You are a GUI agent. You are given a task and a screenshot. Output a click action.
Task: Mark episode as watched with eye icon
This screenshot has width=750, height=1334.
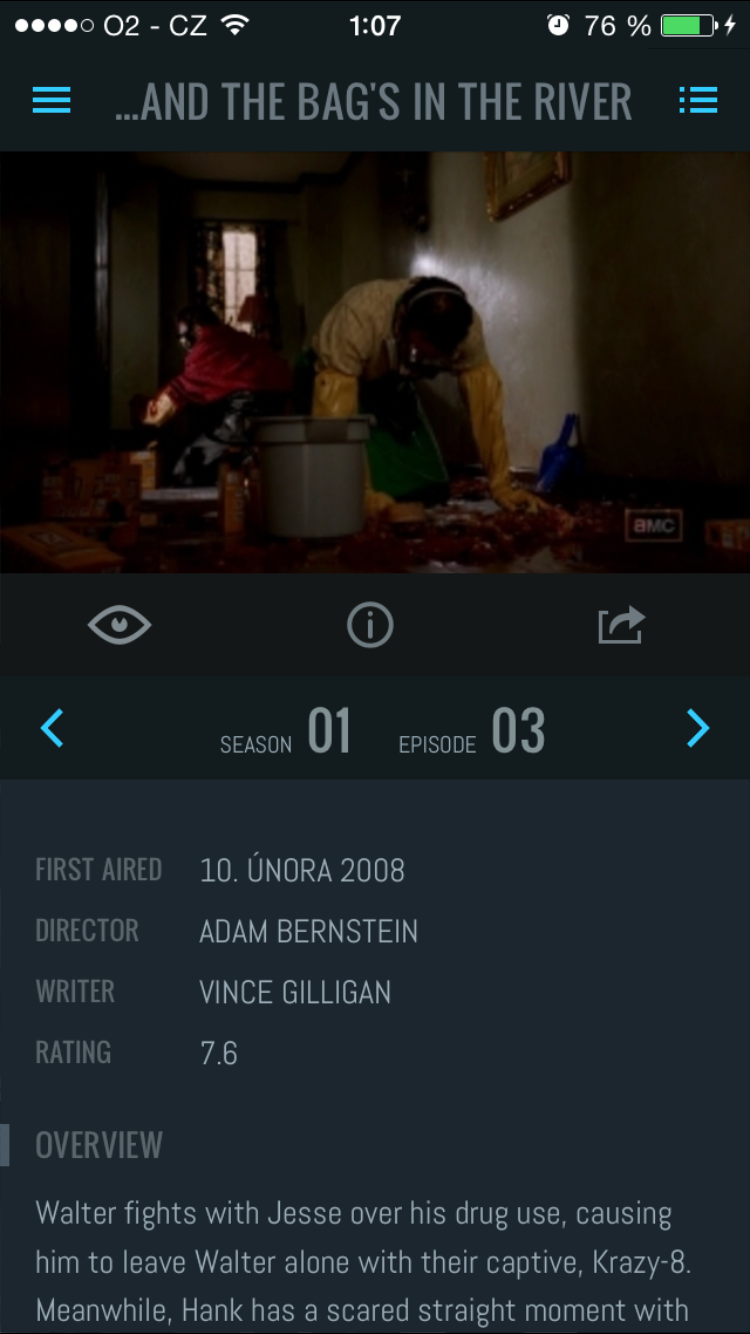click(x=120, y=626)
